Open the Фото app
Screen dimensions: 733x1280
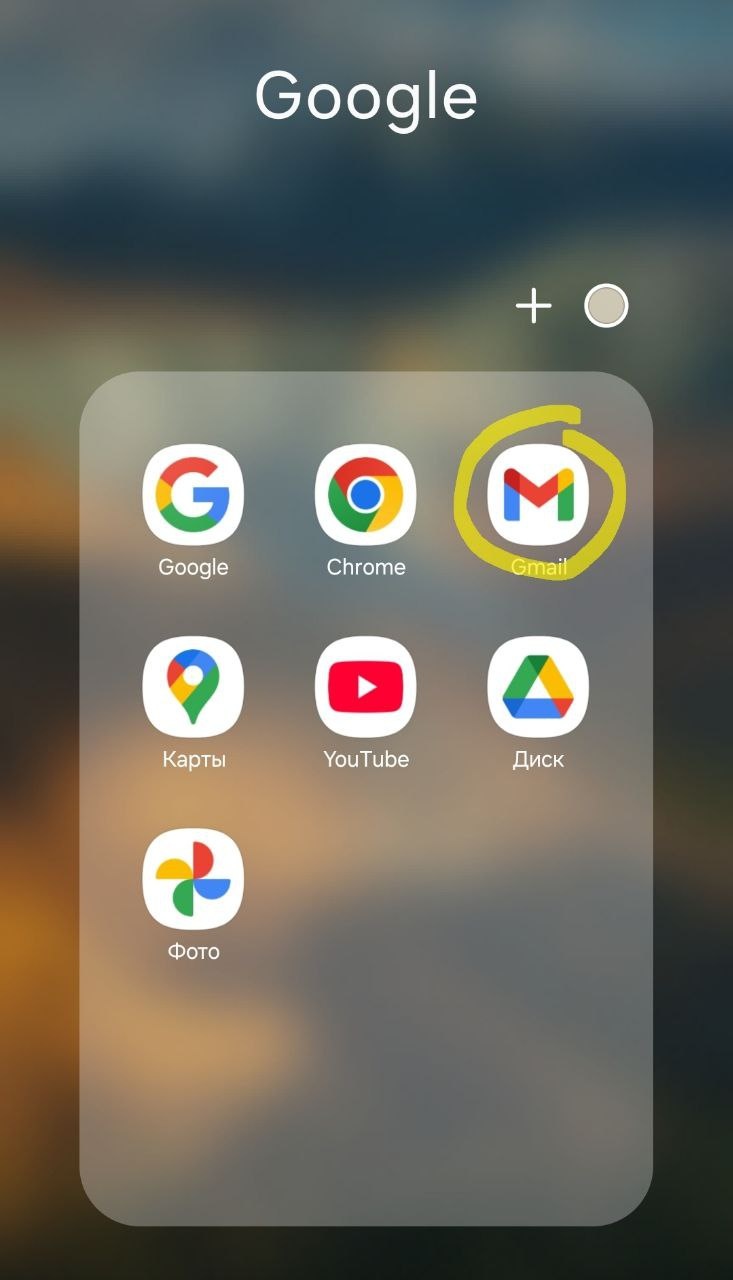(x=193, y=878)
